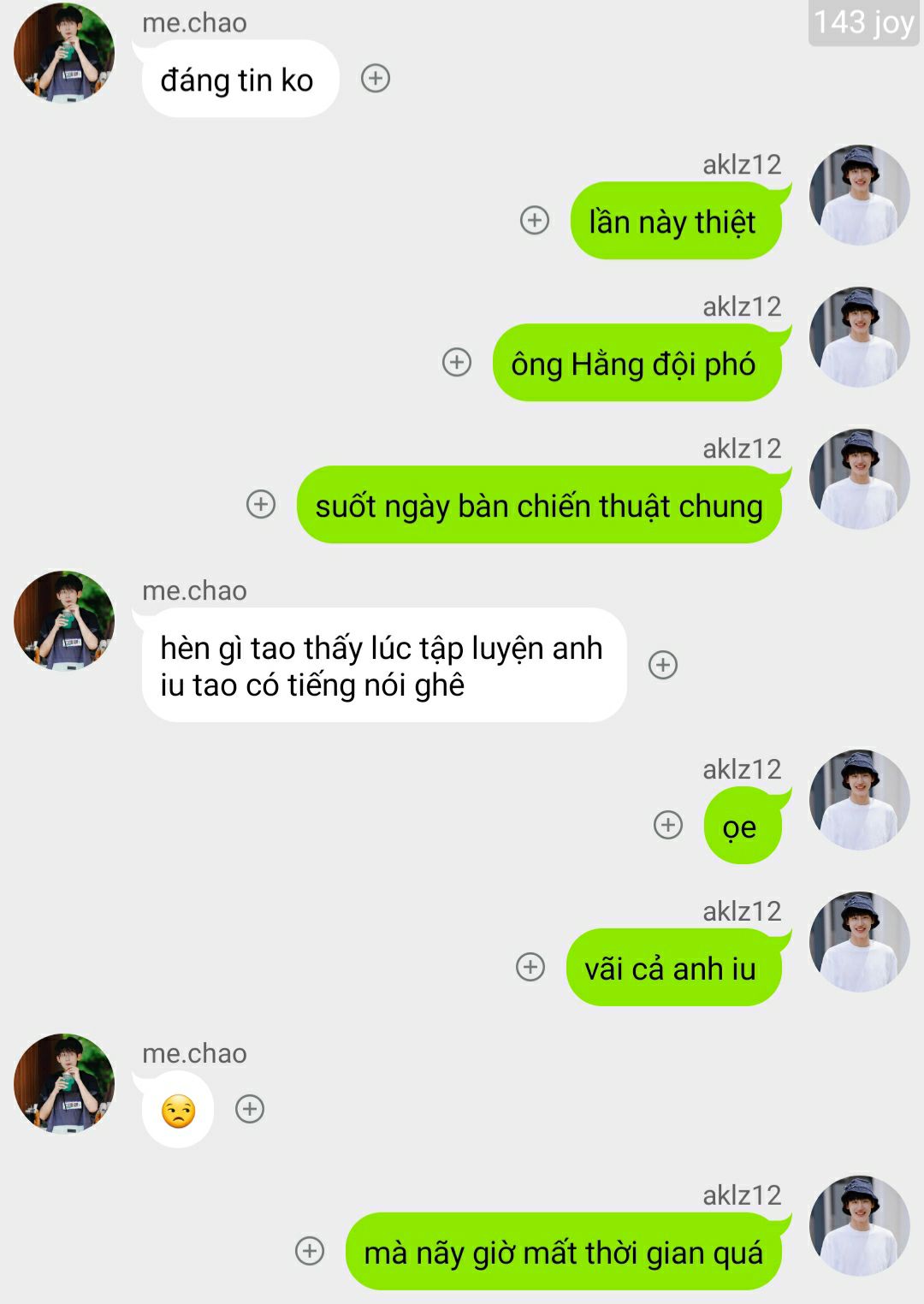The image size is (924, 1304).
Task: Open aklz12's avatar beside "lần này thiệt"
Action: (859, 195)
